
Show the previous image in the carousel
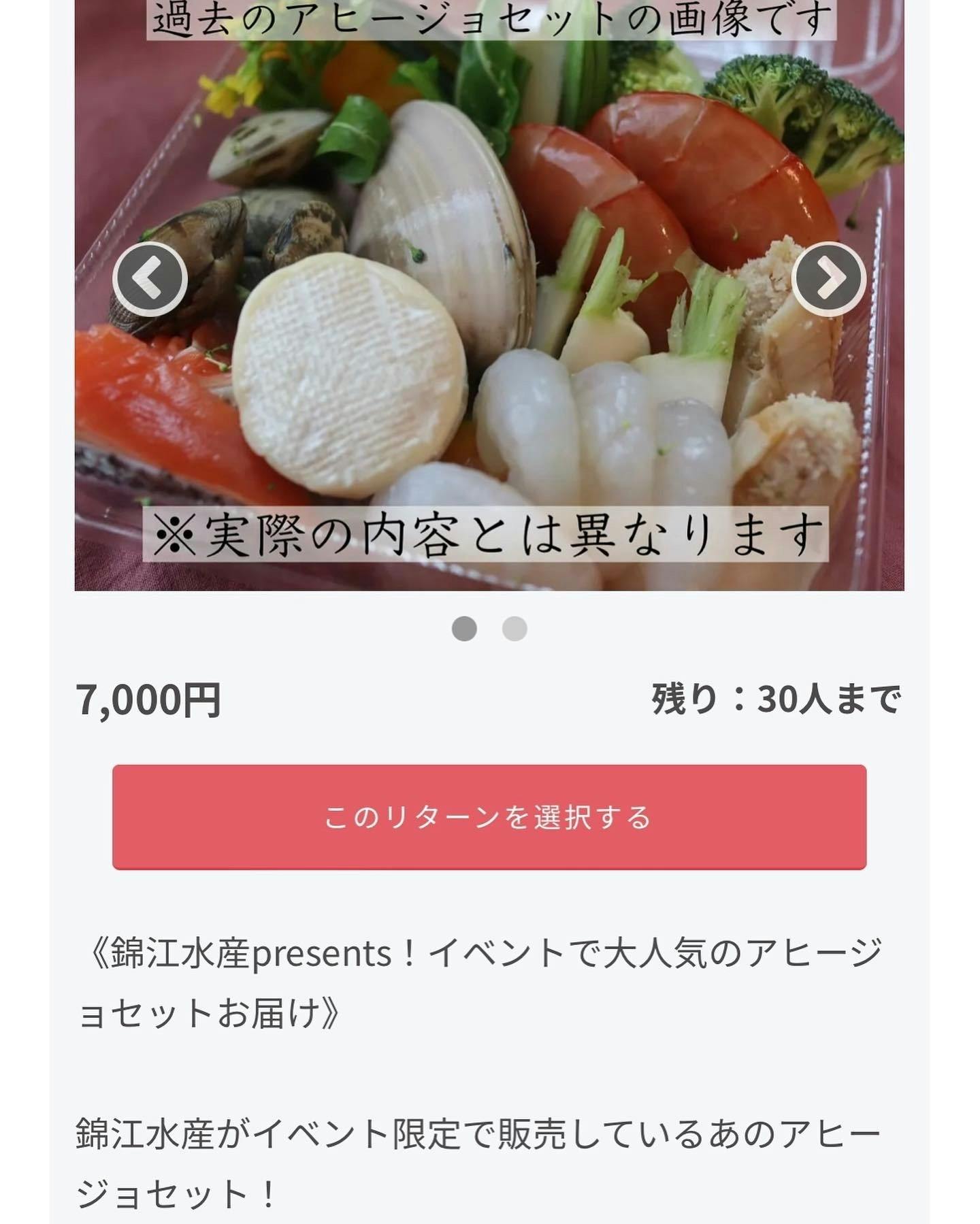pos(150,279)
